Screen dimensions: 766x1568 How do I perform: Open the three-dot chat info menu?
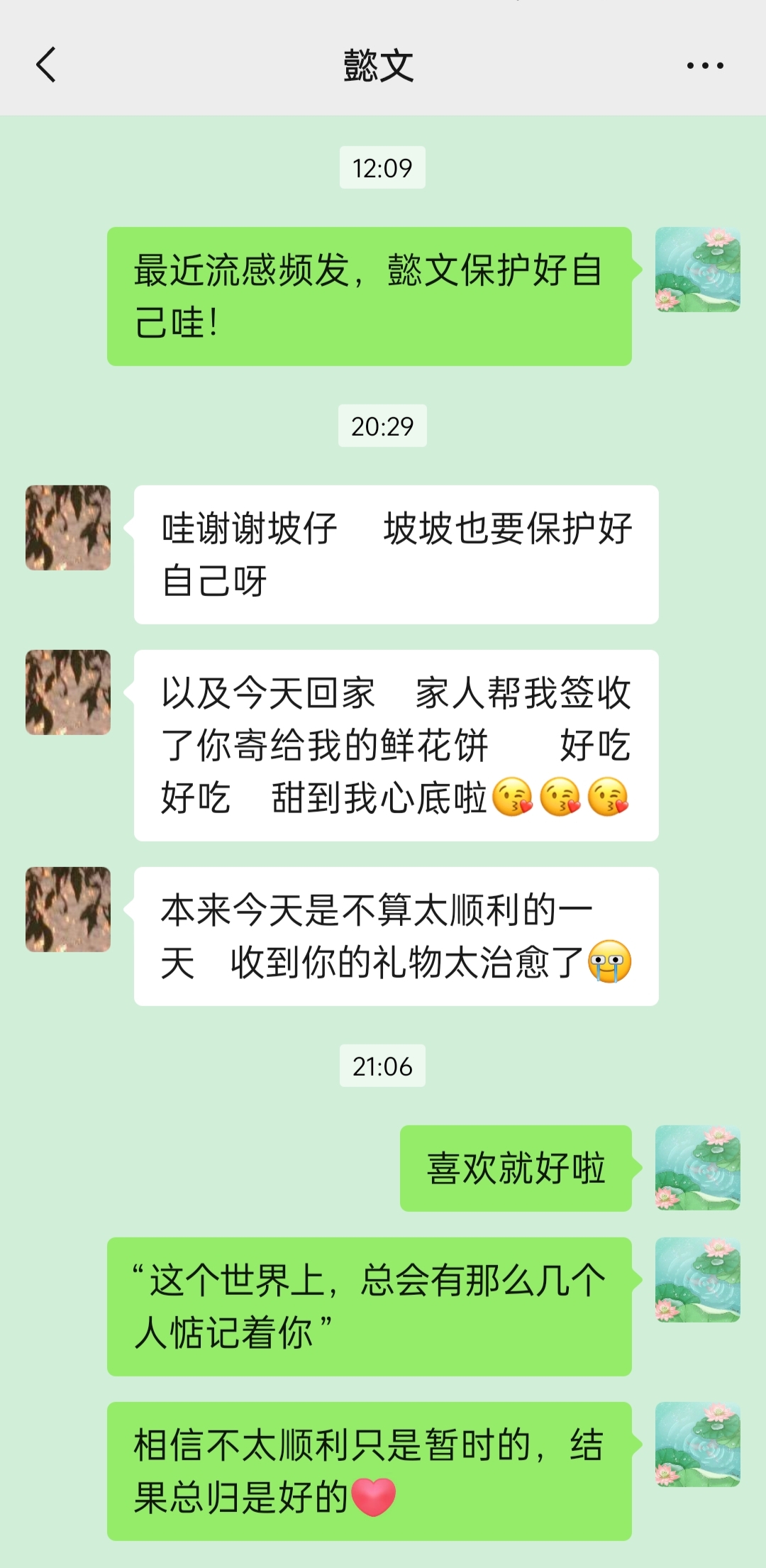tap(704, 65)
